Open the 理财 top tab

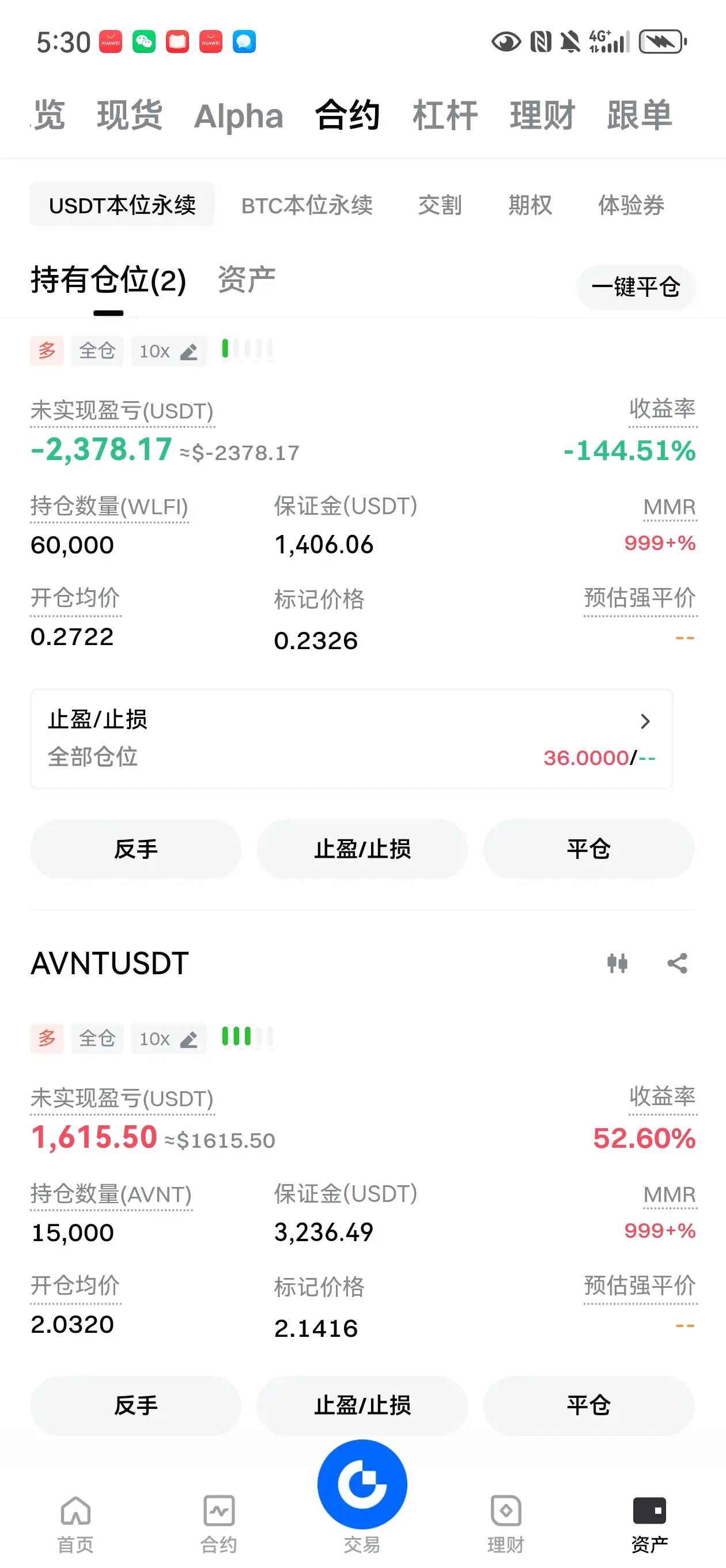point(542,115)
